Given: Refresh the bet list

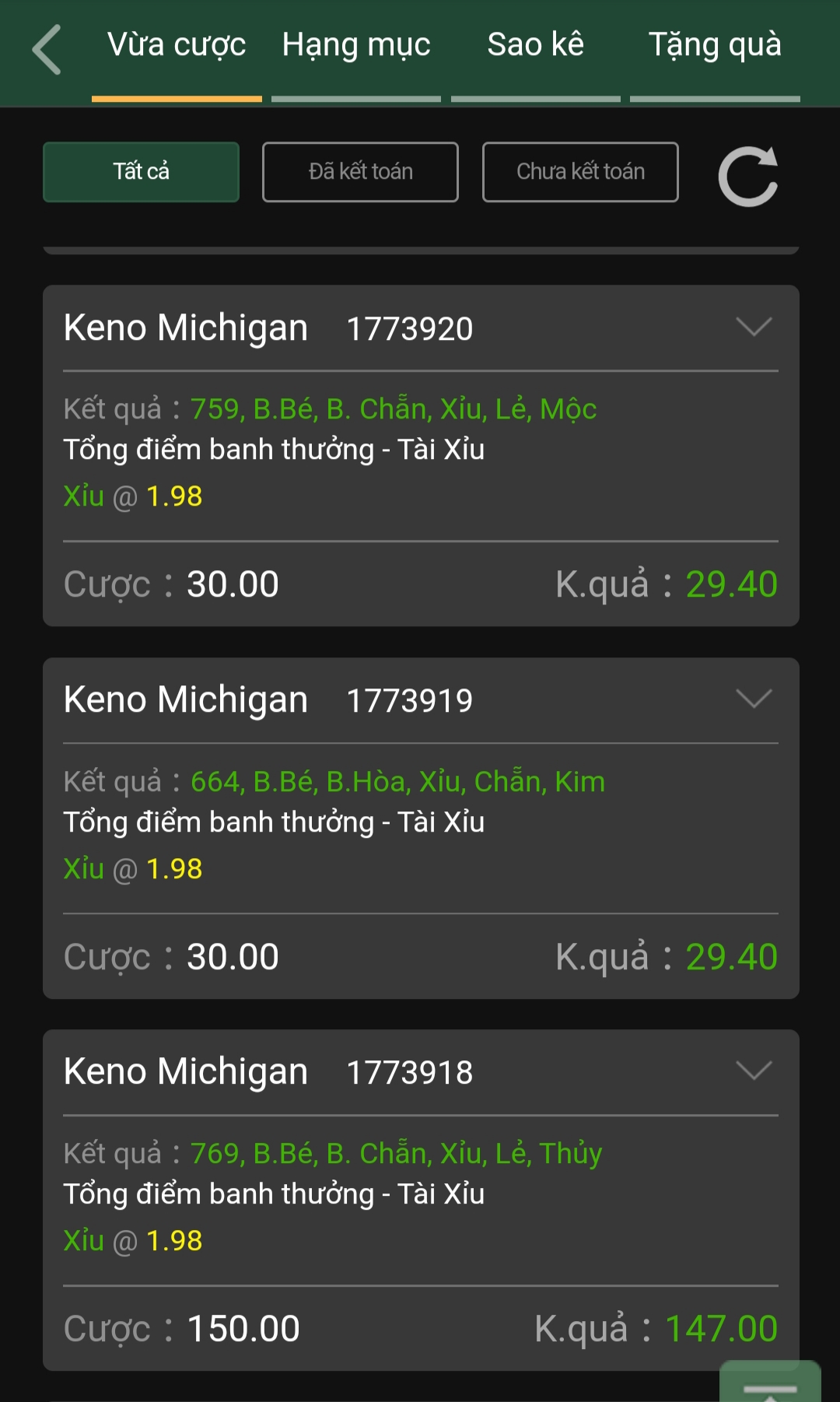Looking at the screenshot, I should point(747,177).
